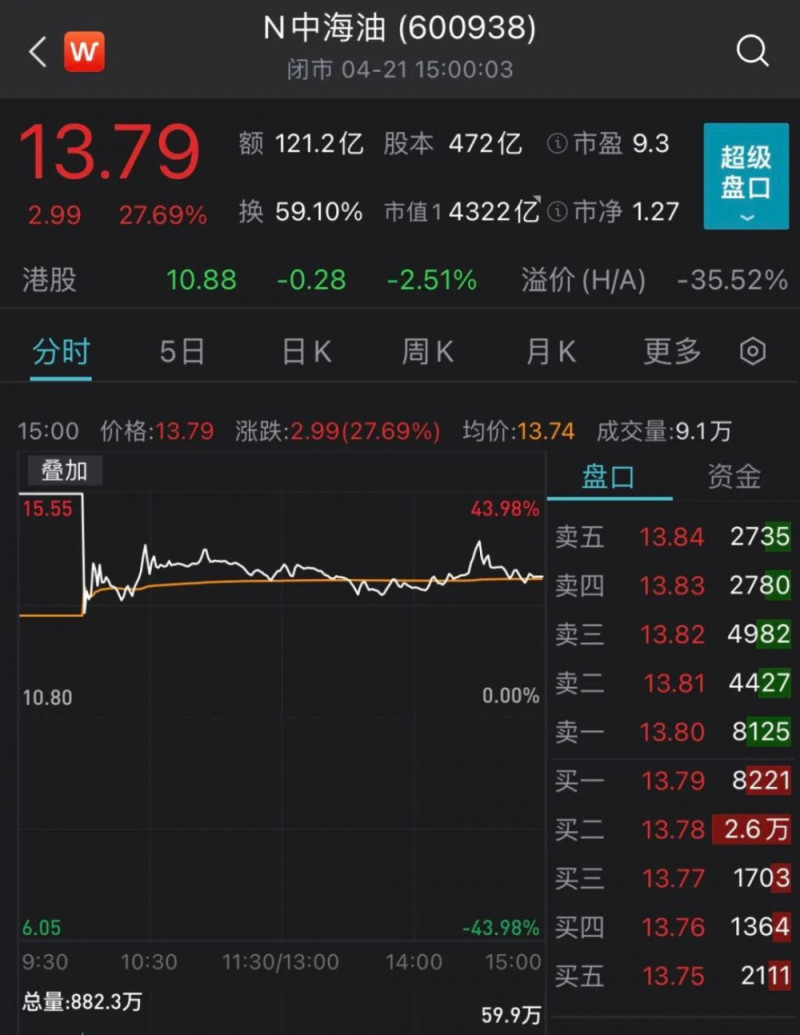Show the 月K chart

(550, 352)
